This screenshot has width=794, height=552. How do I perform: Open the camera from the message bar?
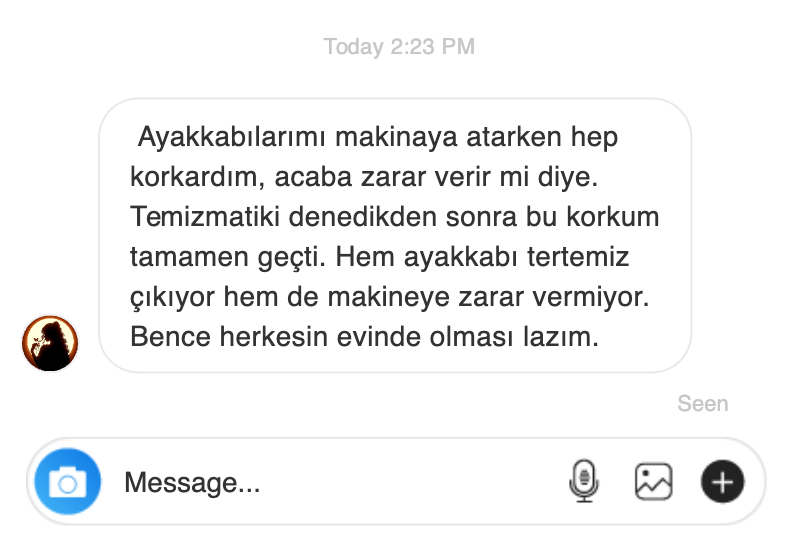click(68, 483)
